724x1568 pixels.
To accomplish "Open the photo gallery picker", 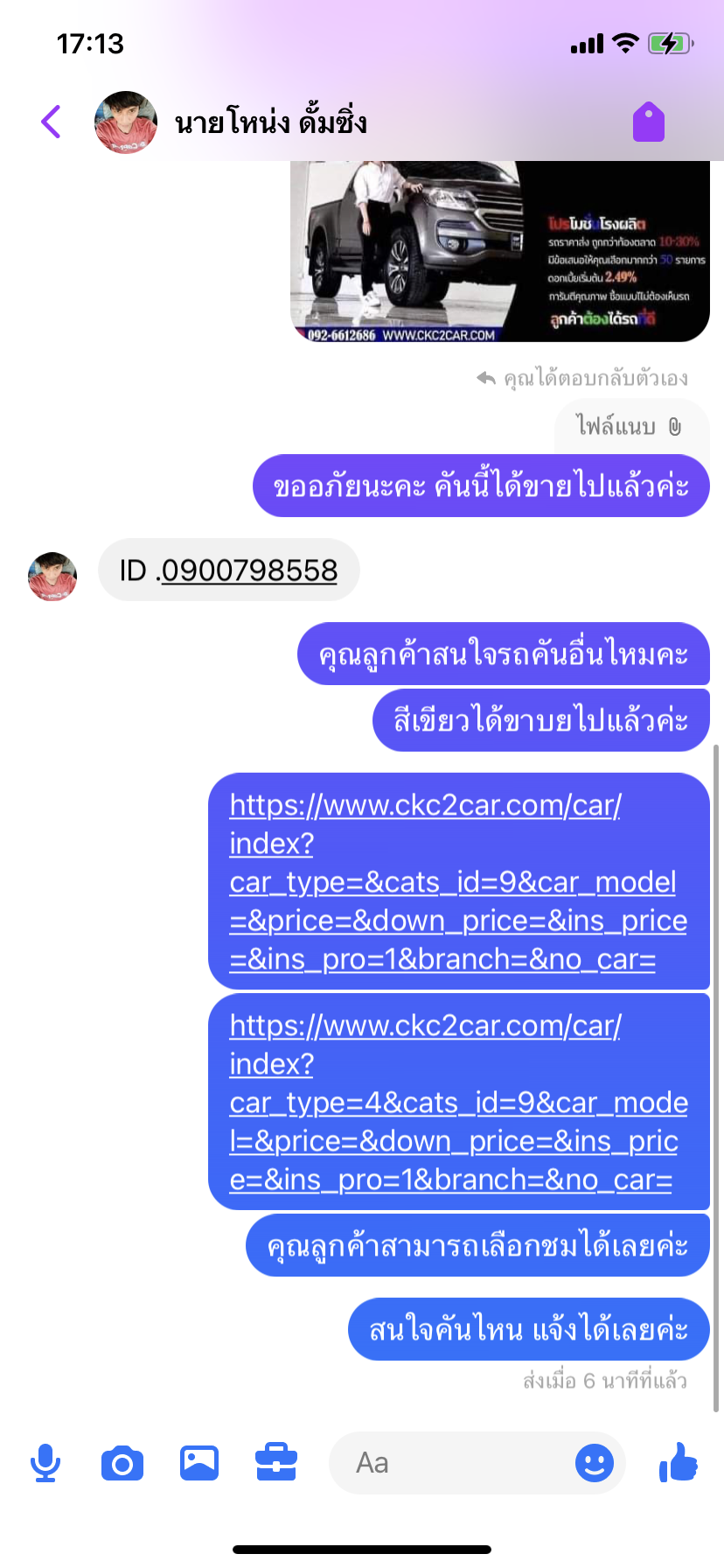I will pyautogui.click(x=199, y=1463).
